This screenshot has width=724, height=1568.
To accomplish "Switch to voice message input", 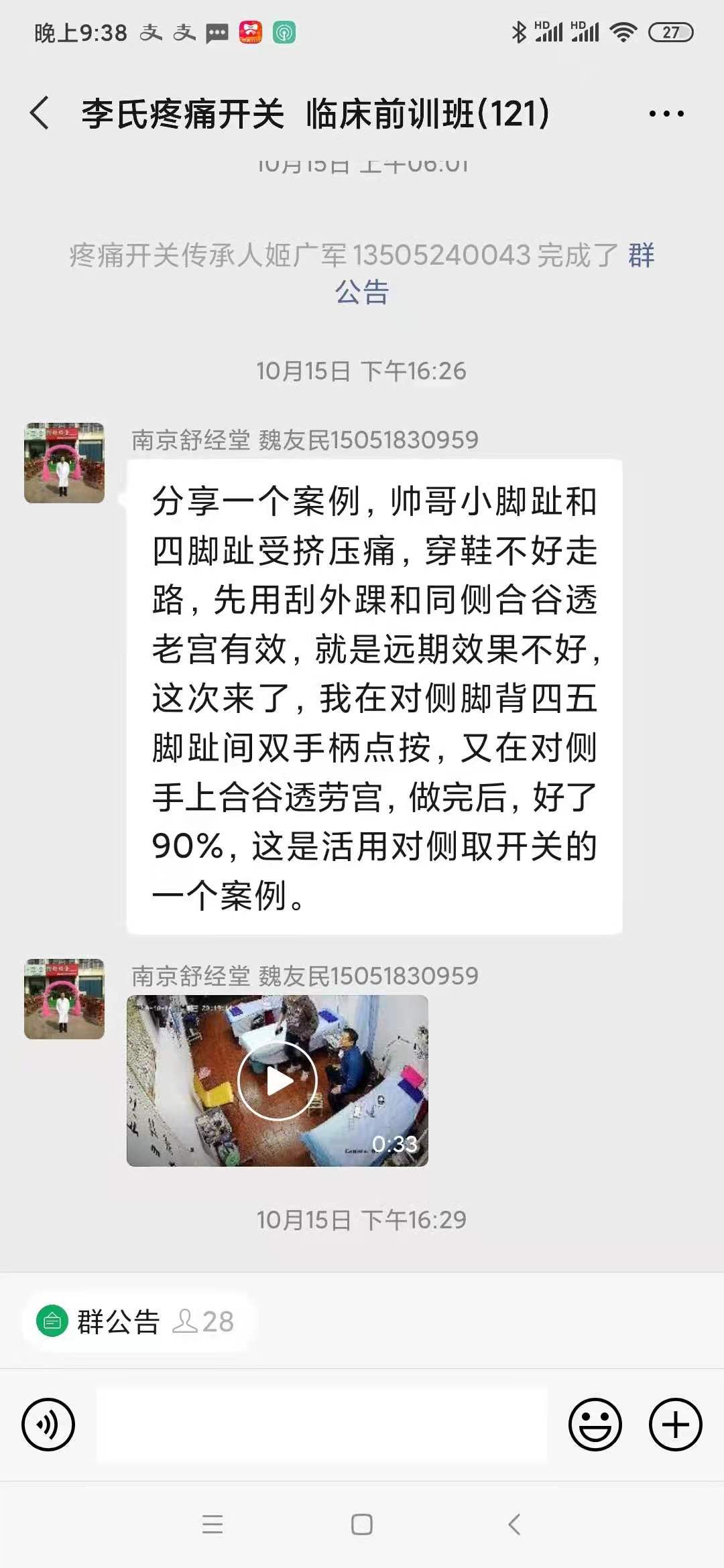I will click(48, 1424).
